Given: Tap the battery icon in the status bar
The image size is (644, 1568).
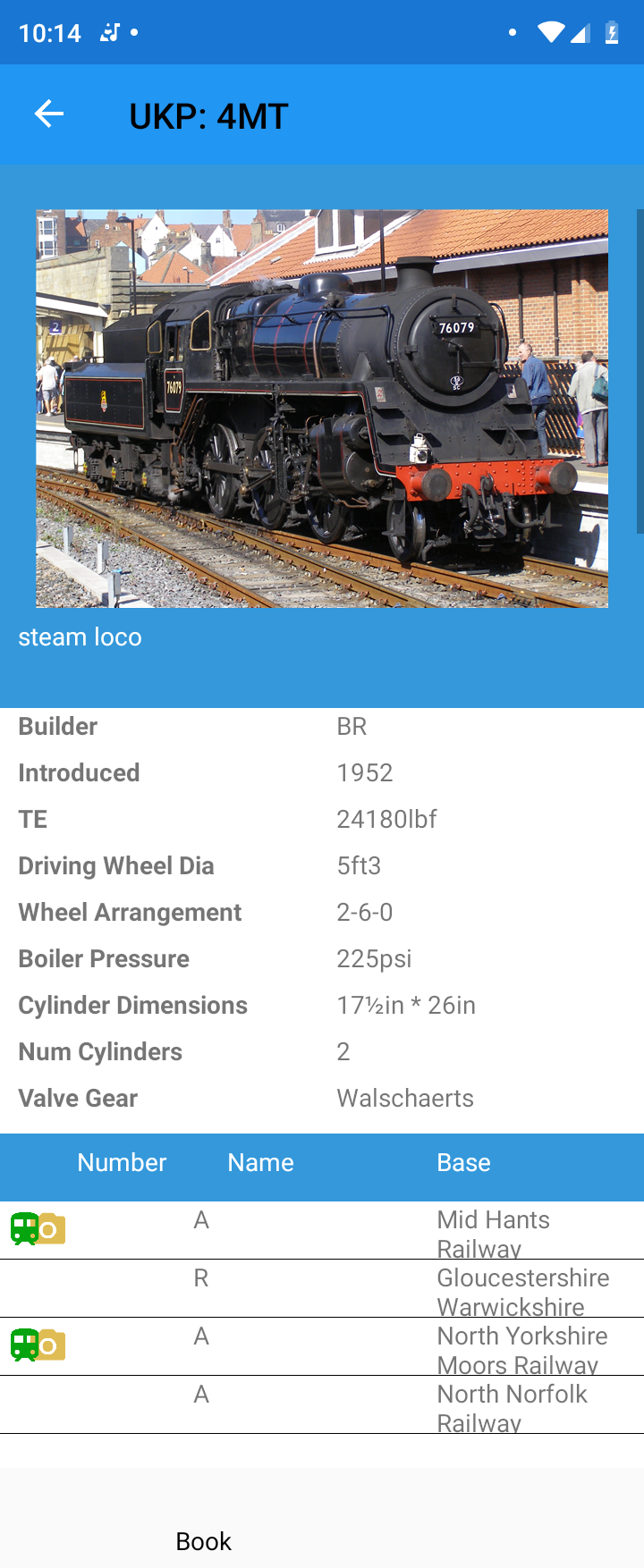Looking at the screenshot, I should point(611,31).
